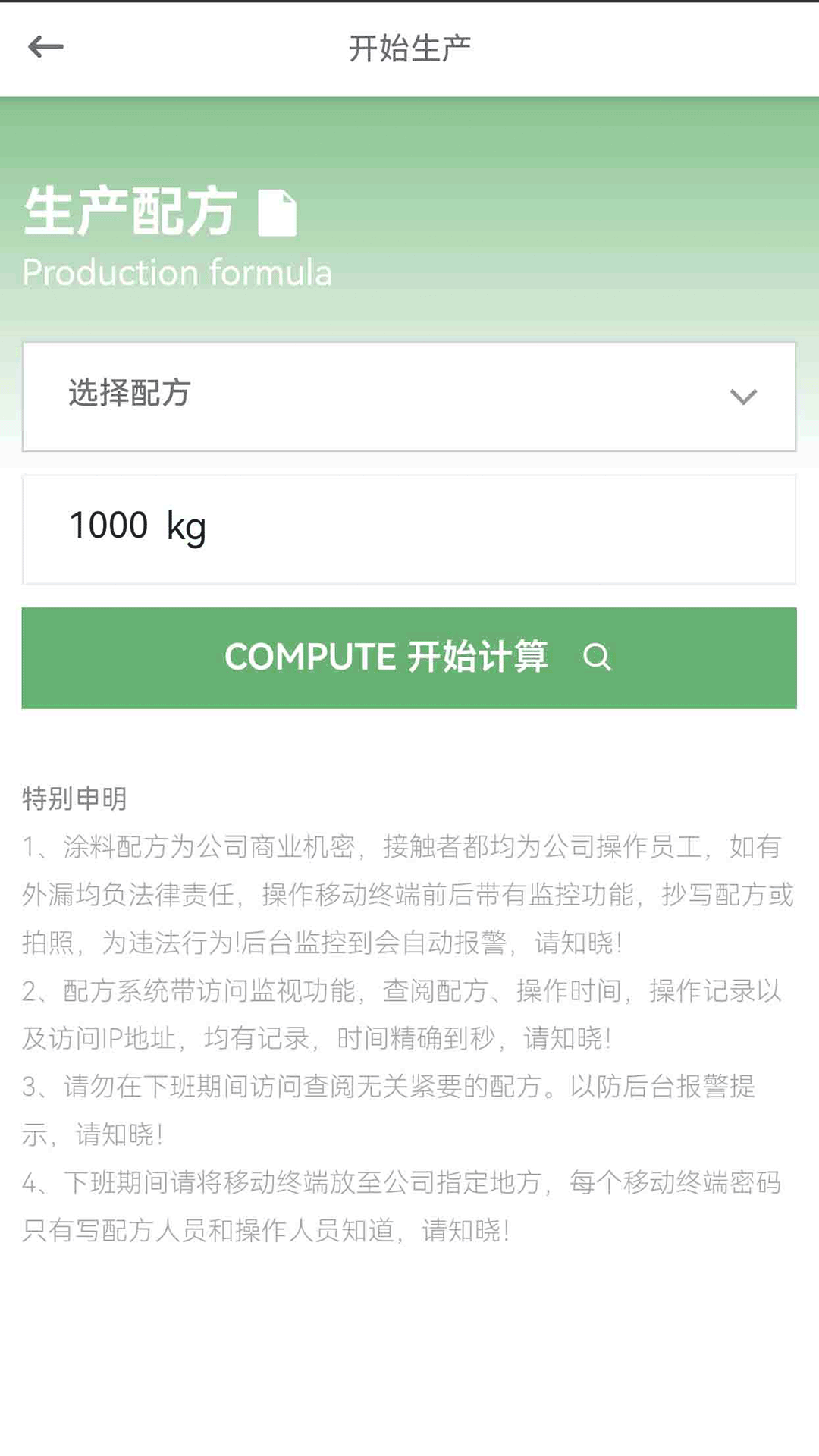Click the magnifier icon in the COMPUTE button
This screenshot has height=1456, width=819.
pyautogui.click(x=598, y=658)
